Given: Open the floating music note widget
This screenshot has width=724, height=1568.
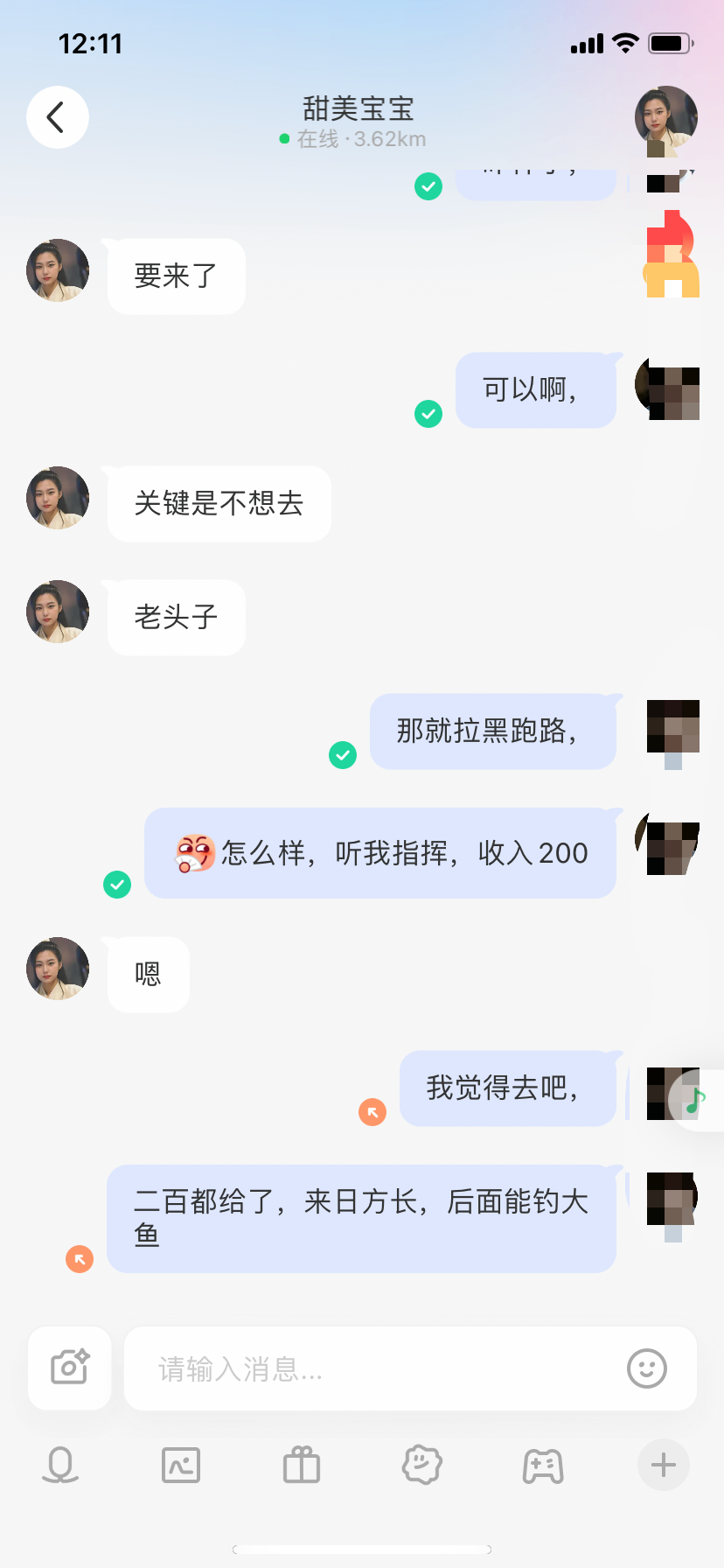Looking at the screenshot, I should (696, 1100).
